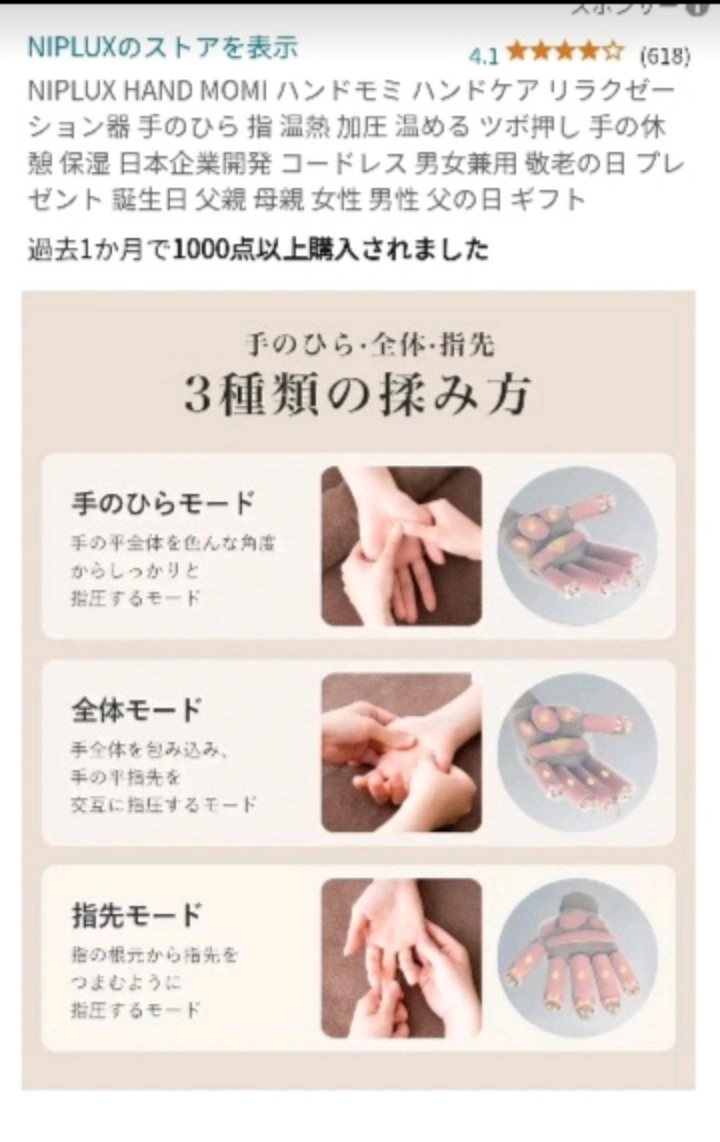Open the product image showing 3種類の揉み方
This screenshot has height=1142, width=720.
pos(358,690)
